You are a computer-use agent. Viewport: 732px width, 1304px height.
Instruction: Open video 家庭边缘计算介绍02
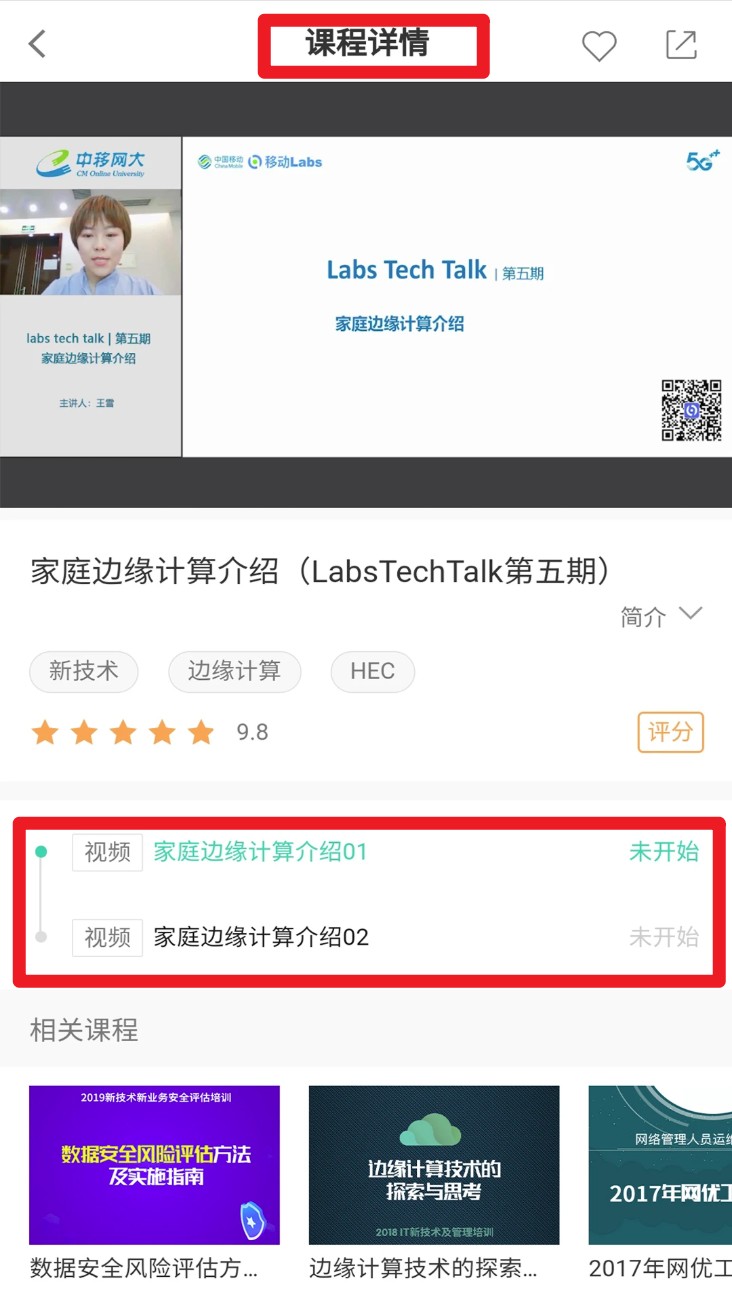(x=366, y=937)
